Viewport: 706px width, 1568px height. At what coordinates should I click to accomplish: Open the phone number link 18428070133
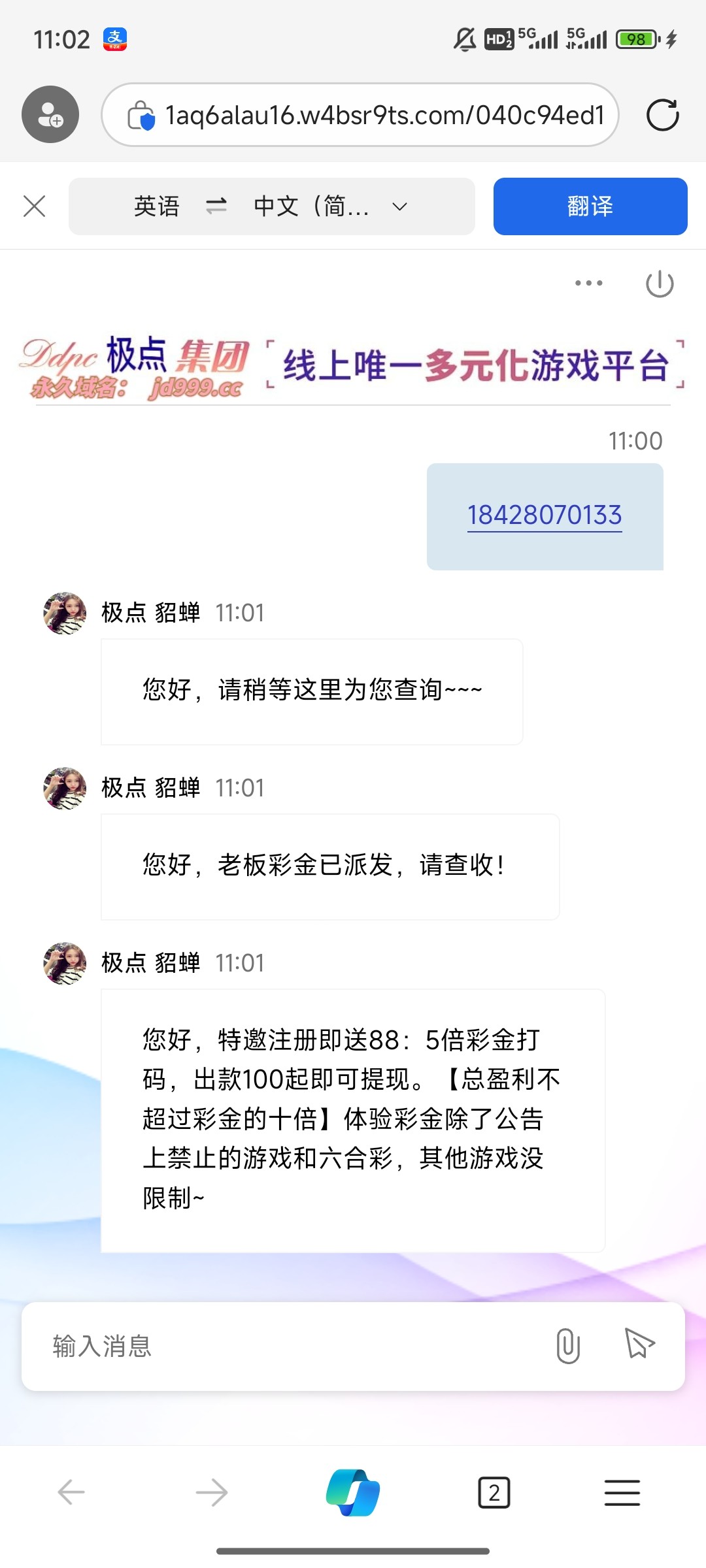coord(544,515)
